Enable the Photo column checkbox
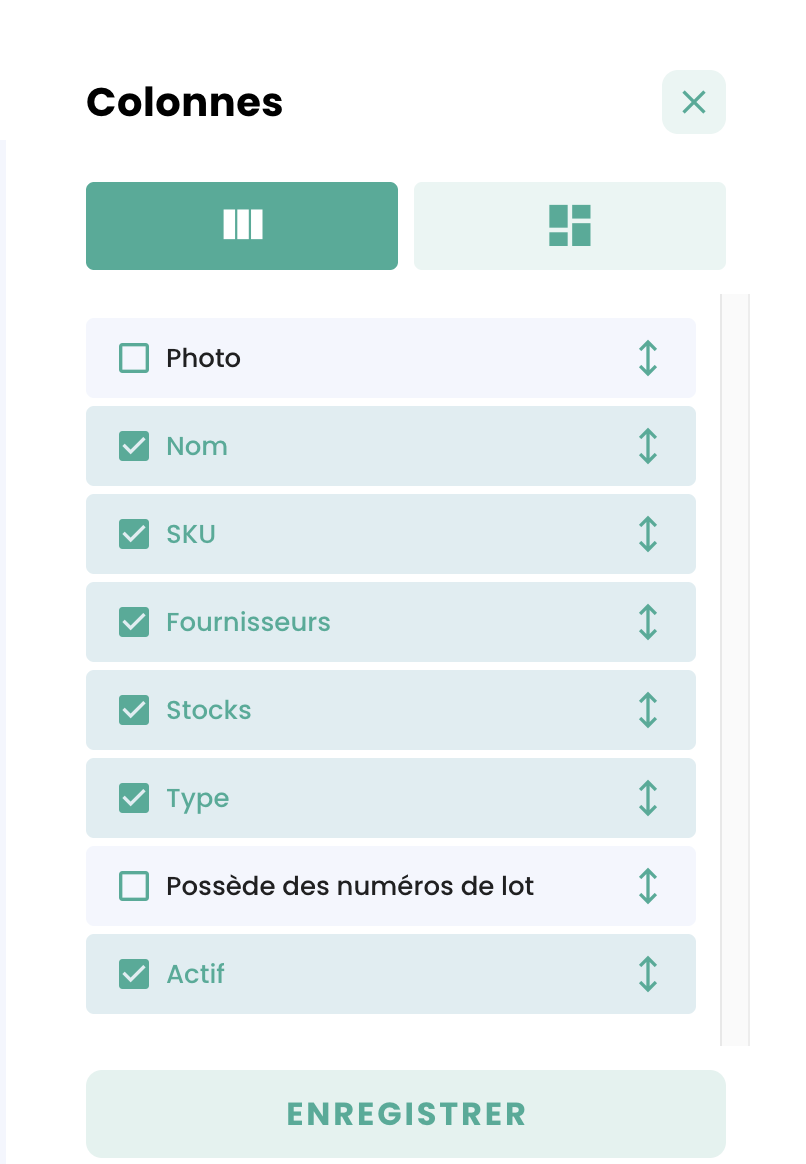806x1164 pixels. pyautogui.click(x=134, y=358)
